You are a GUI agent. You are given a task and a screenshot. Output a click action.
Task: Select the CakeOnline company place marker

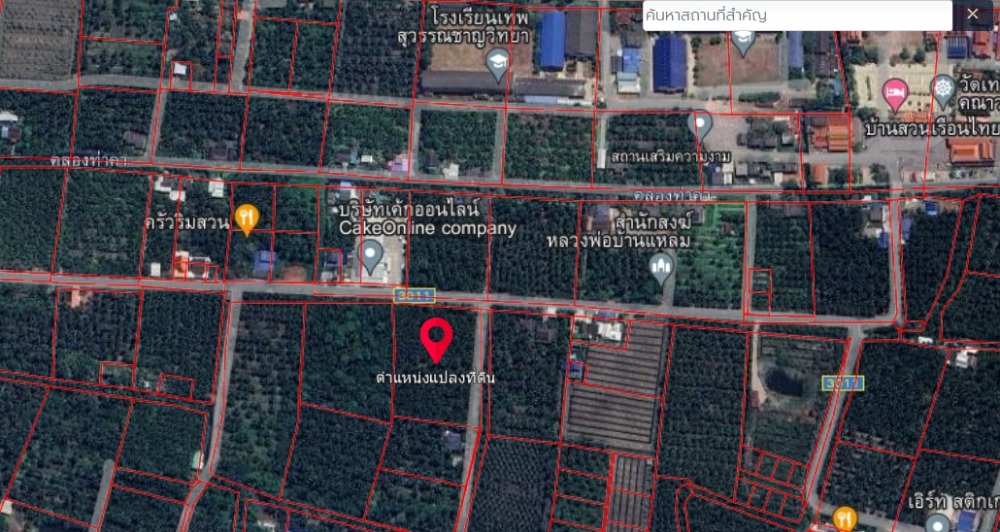[x=371, y=254]
